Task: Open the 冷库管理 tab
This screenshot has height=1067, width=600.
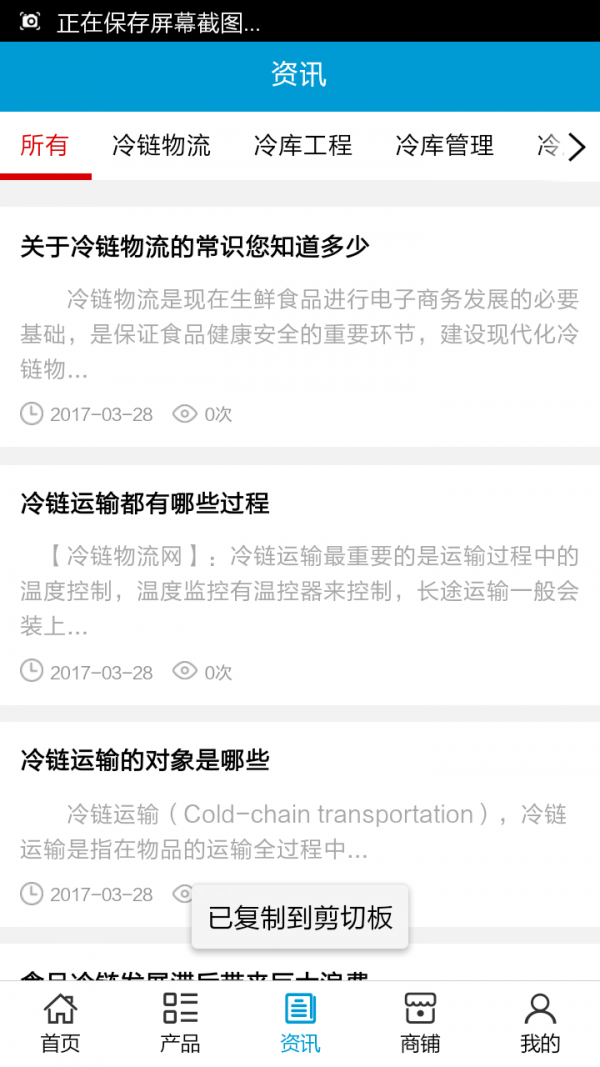Action: (444, 146)
